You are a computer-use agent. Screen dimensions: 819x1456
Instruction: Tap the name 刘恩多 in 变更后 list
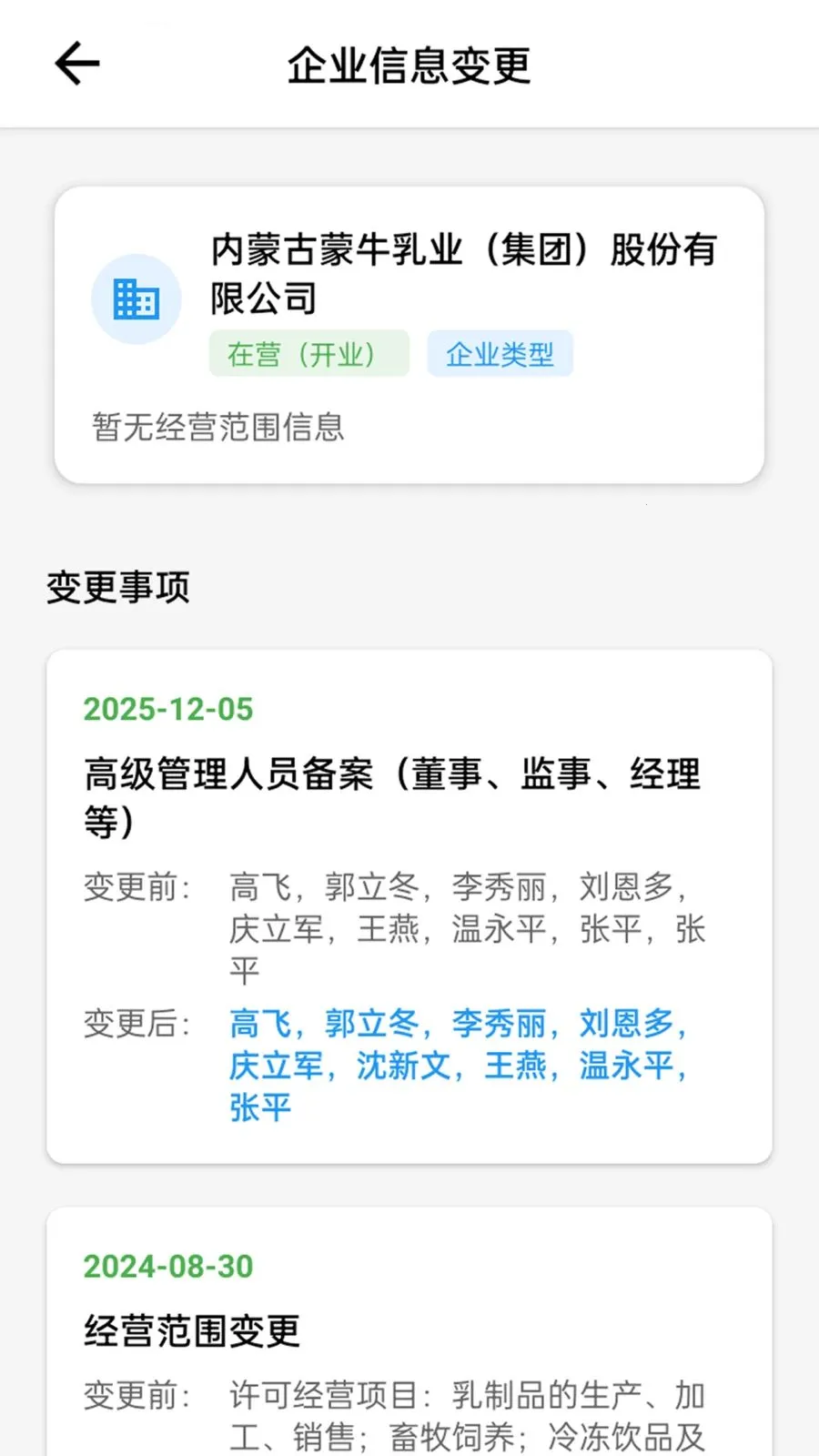coord(630,1024)
